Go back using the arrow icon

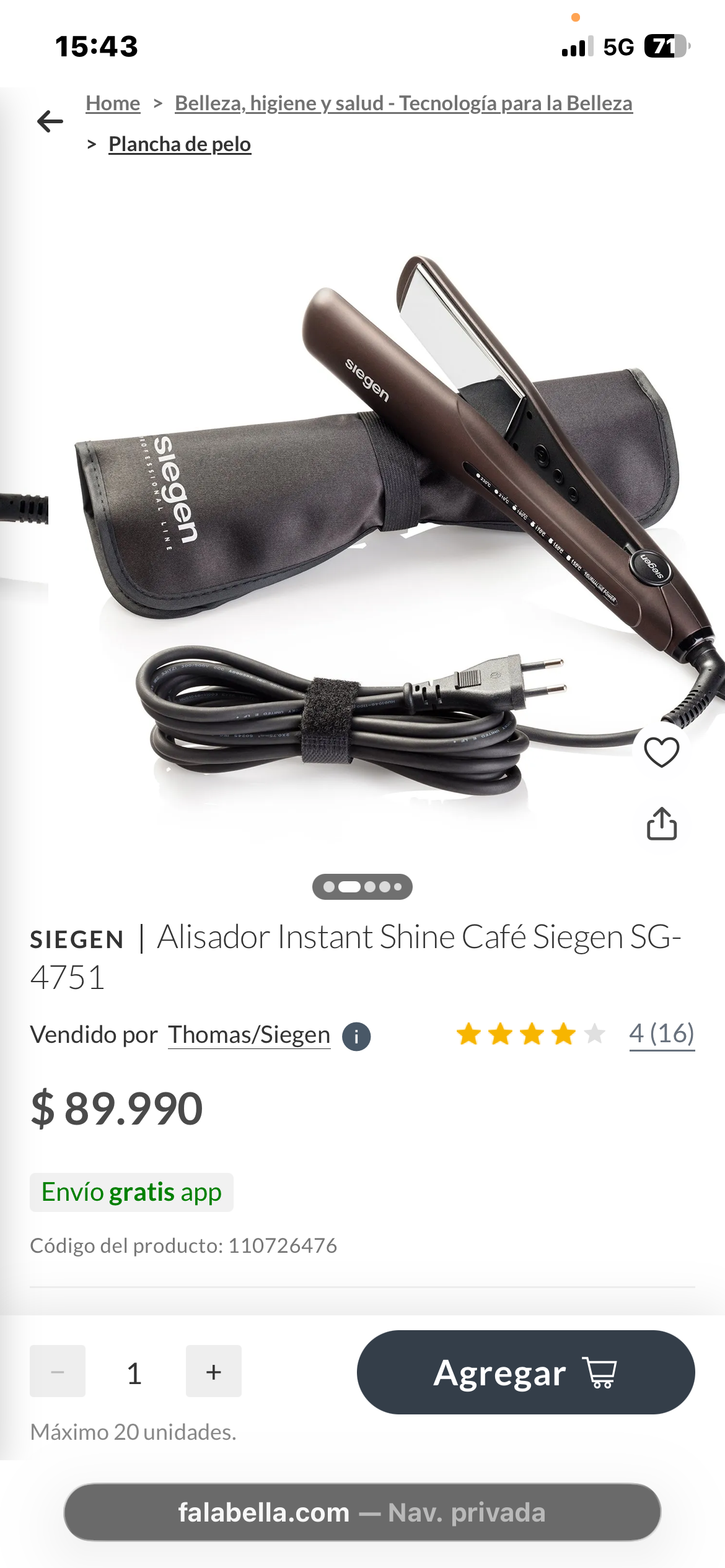pos(50,121)
